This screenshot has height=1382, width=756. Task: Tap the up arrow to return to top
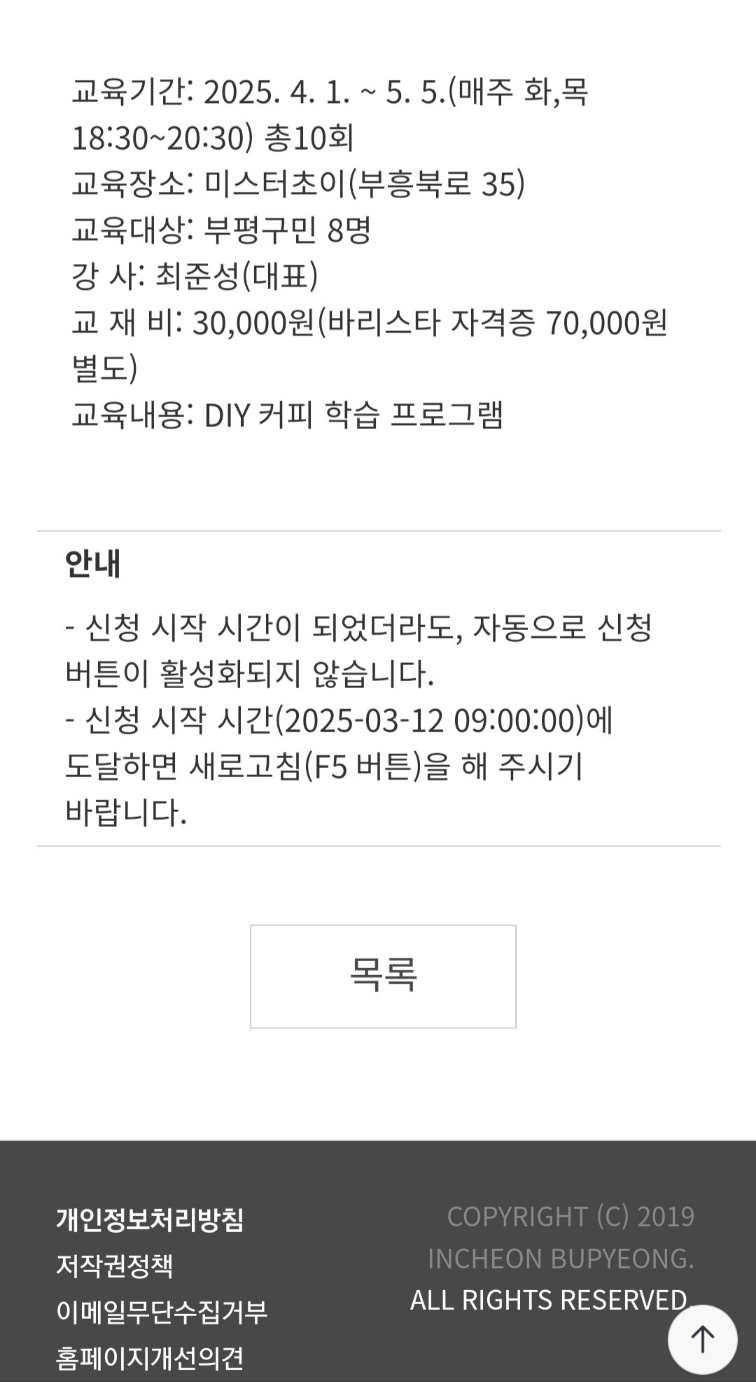703,1339
